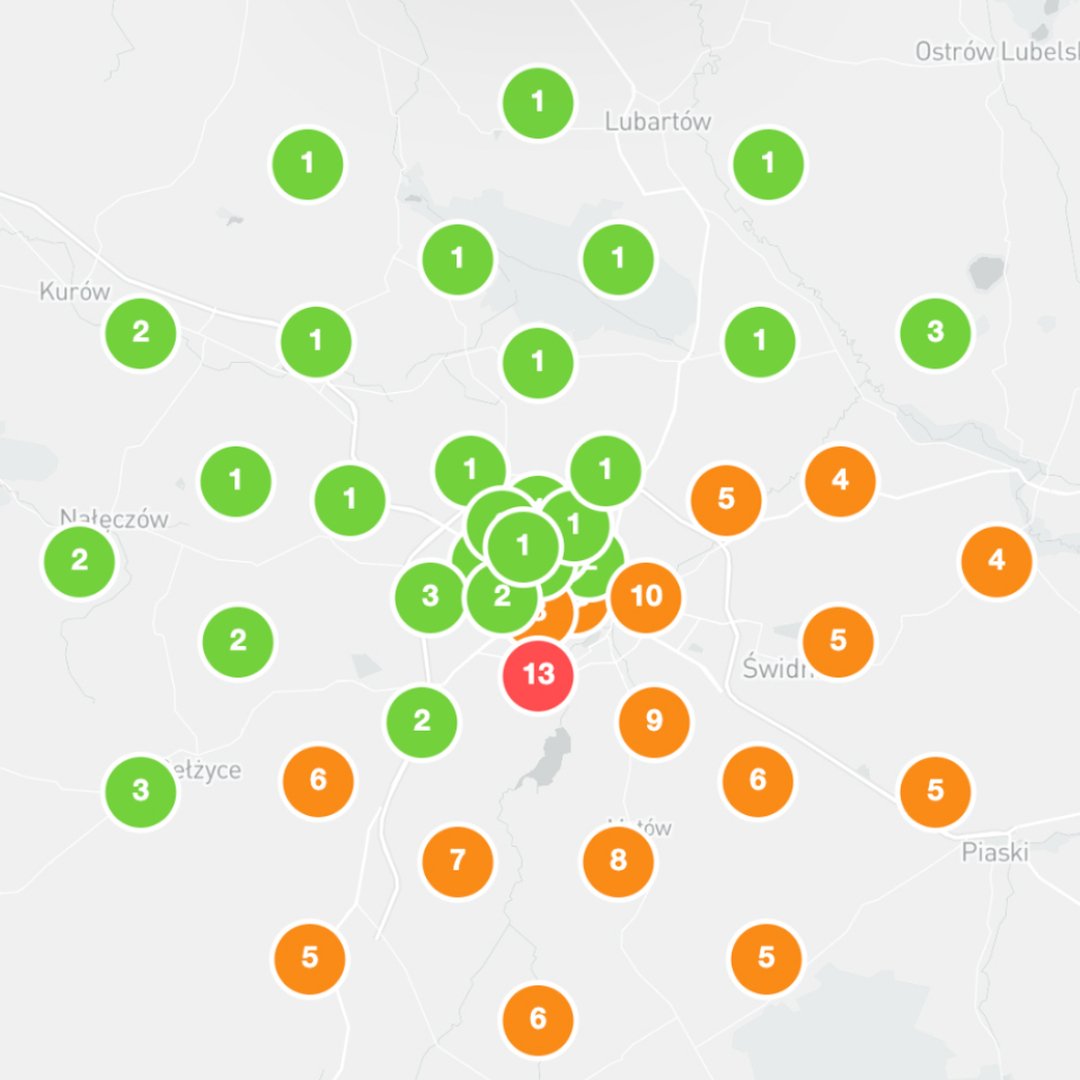Tap the orange 5 marker near Piaski

tap(935, 791)
